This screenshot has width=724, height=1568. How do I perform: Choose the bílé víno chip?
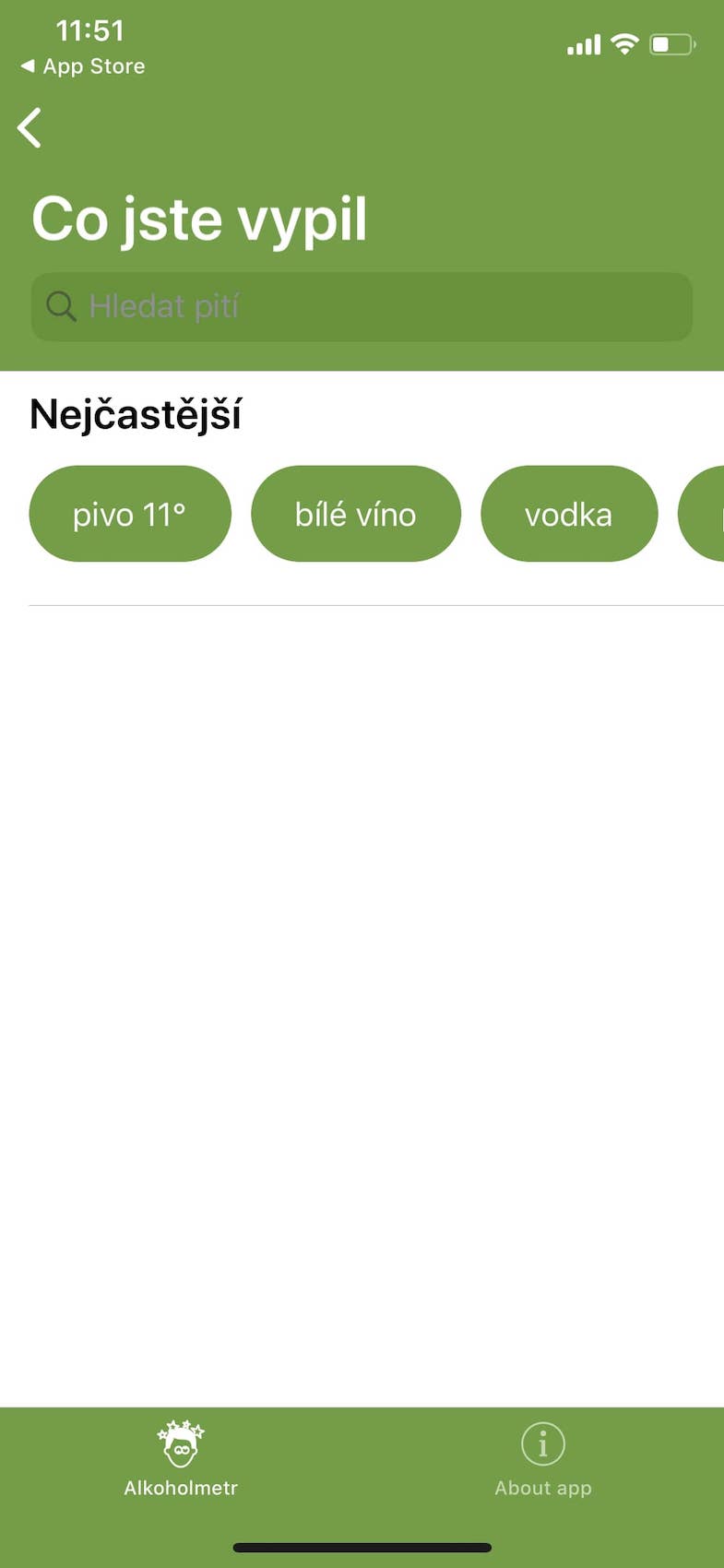coord(355,514)
